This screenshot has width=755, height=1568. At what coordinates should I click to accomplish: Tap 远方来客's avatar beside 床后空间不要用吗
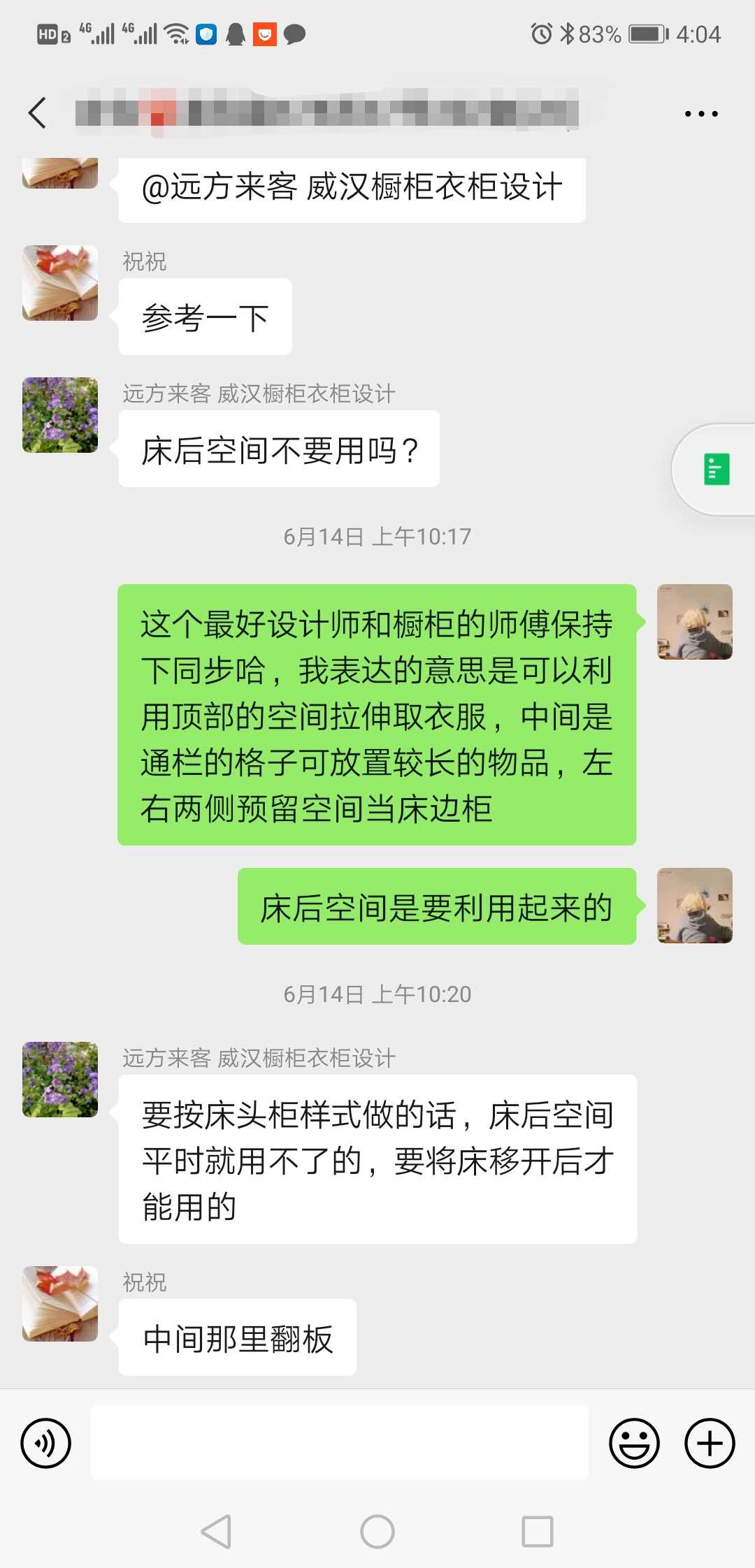(x=60, y=415)
